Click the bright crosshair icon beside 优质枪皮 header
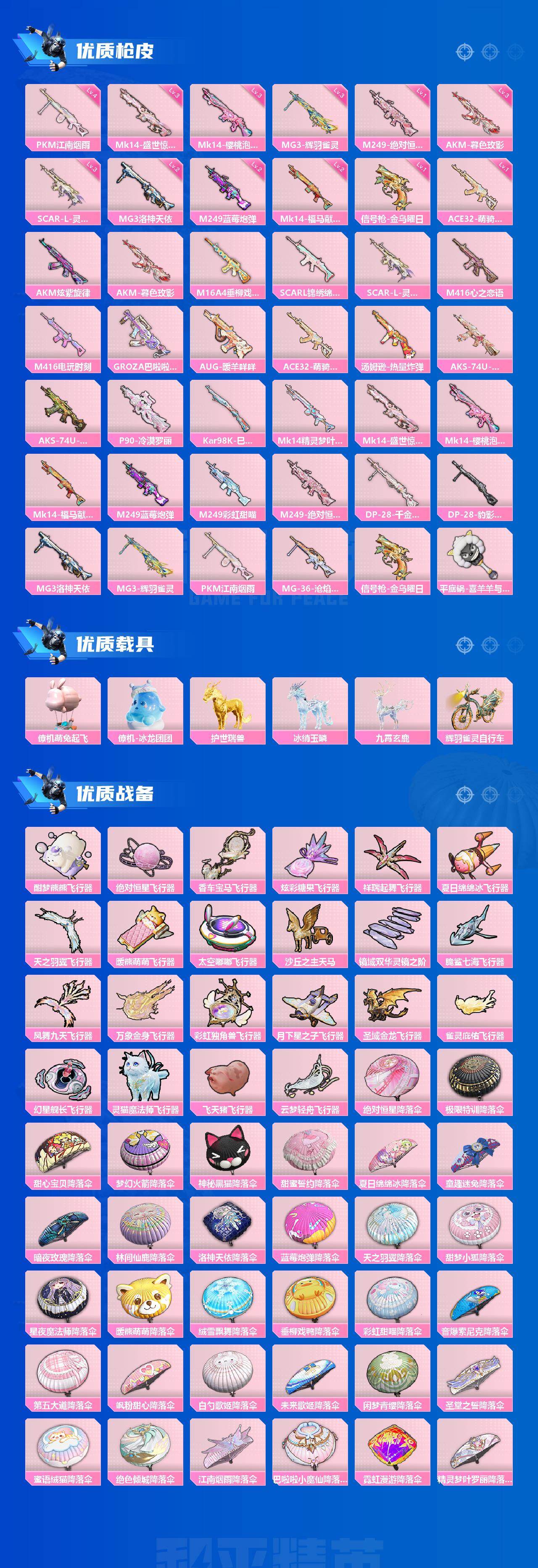The width and height of the screenshot is (538, 1568). pos(464,52)
